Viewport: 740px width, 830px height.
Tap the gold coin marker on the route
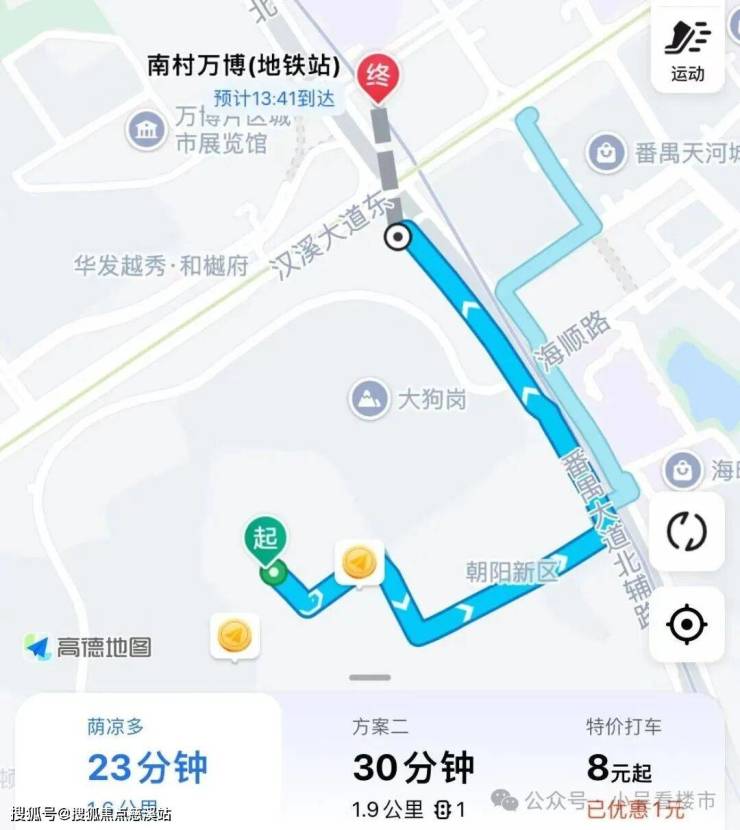(x=359, y=564)
